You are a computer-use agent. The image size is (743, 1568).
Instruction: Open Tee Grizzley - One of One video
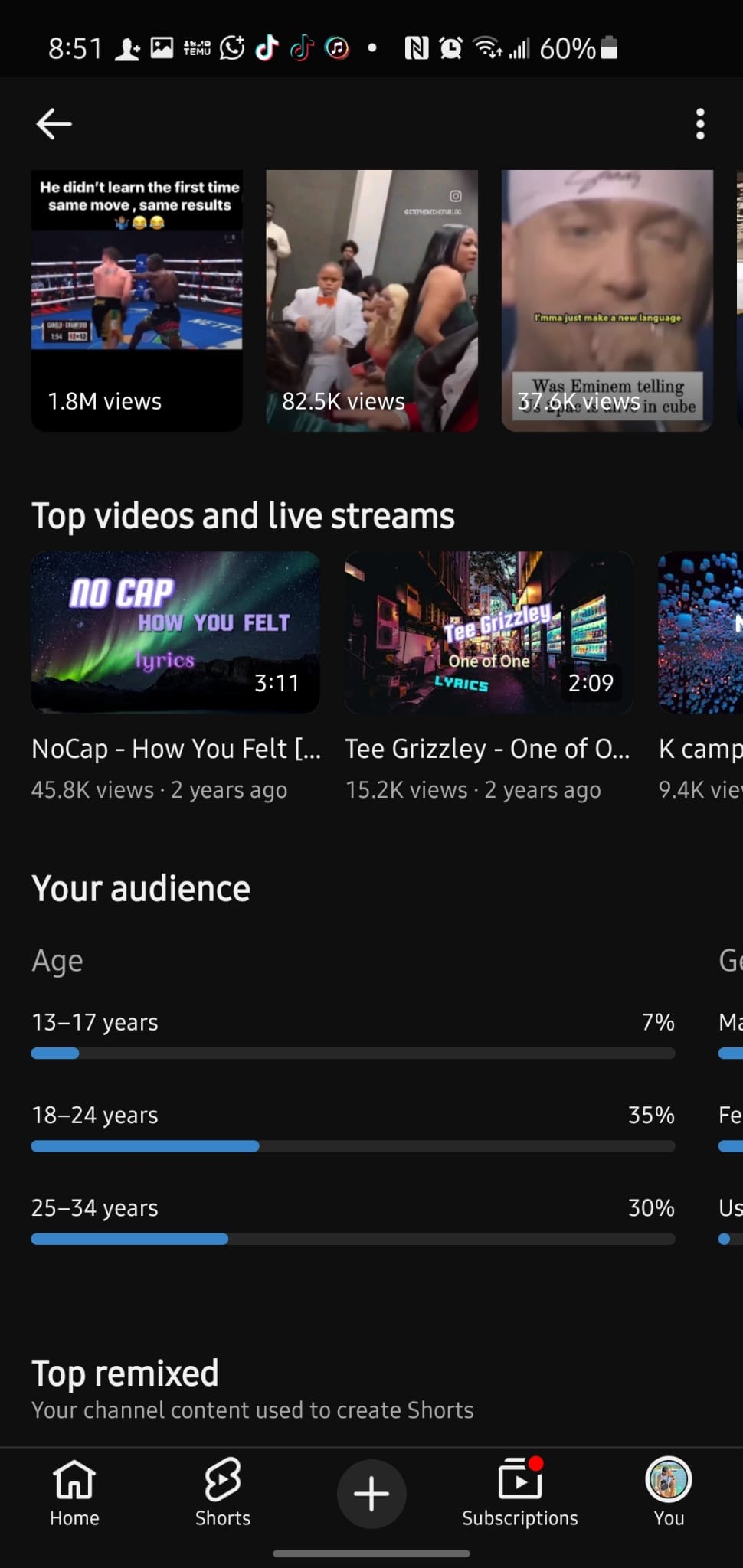click(x=489, y=676)
